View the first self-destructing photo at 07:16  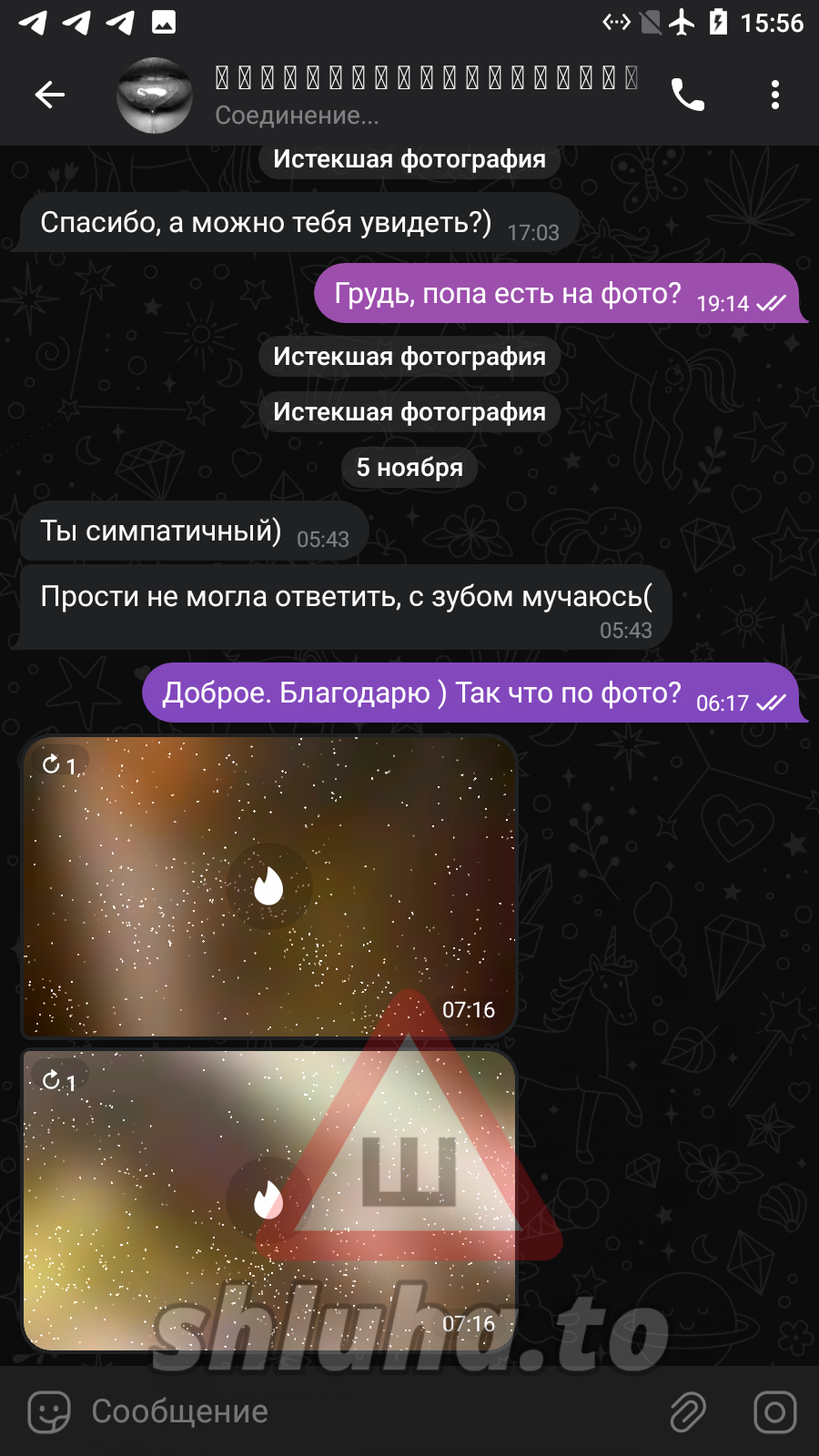point(268,885)
